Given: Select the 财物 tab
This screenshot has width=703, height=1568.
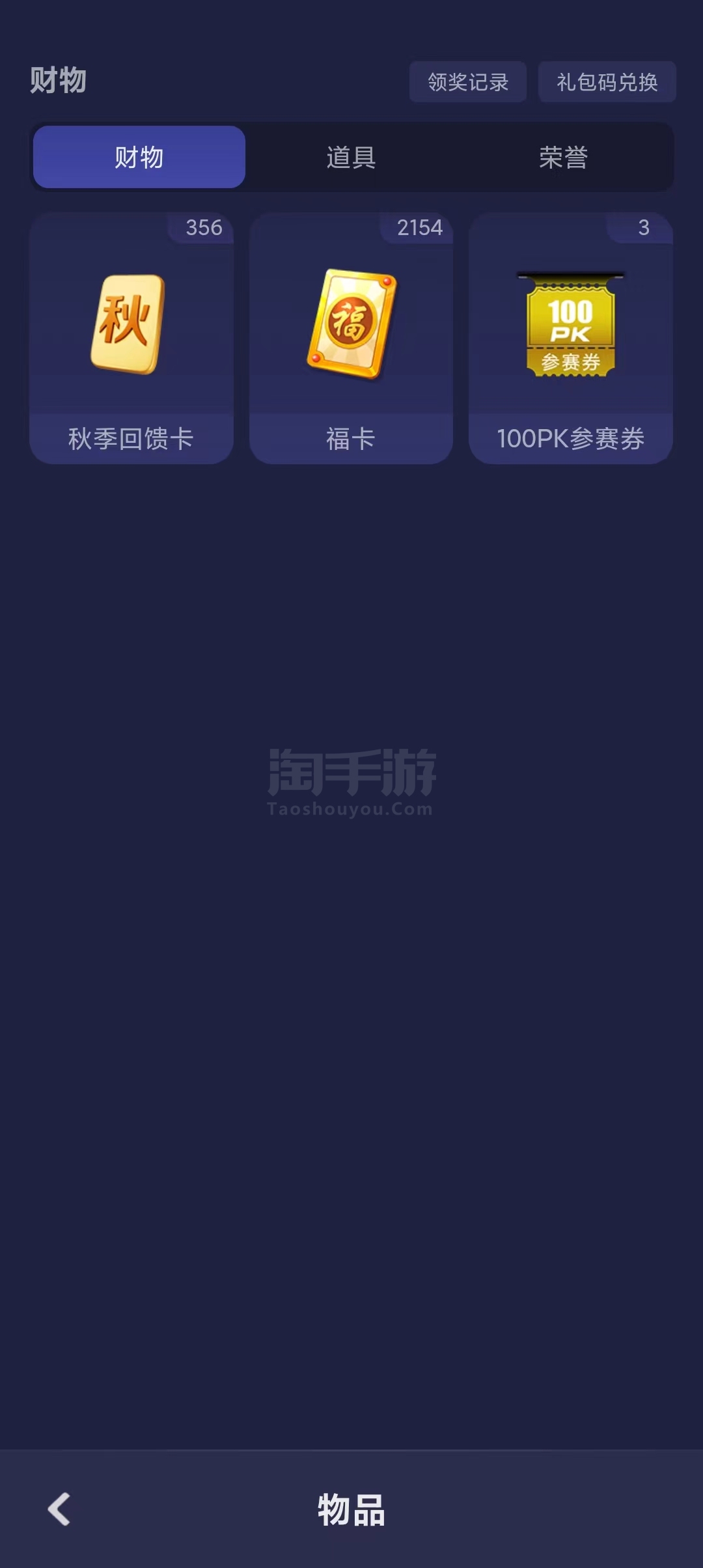Looking at the screenshot, I should 139,157.
